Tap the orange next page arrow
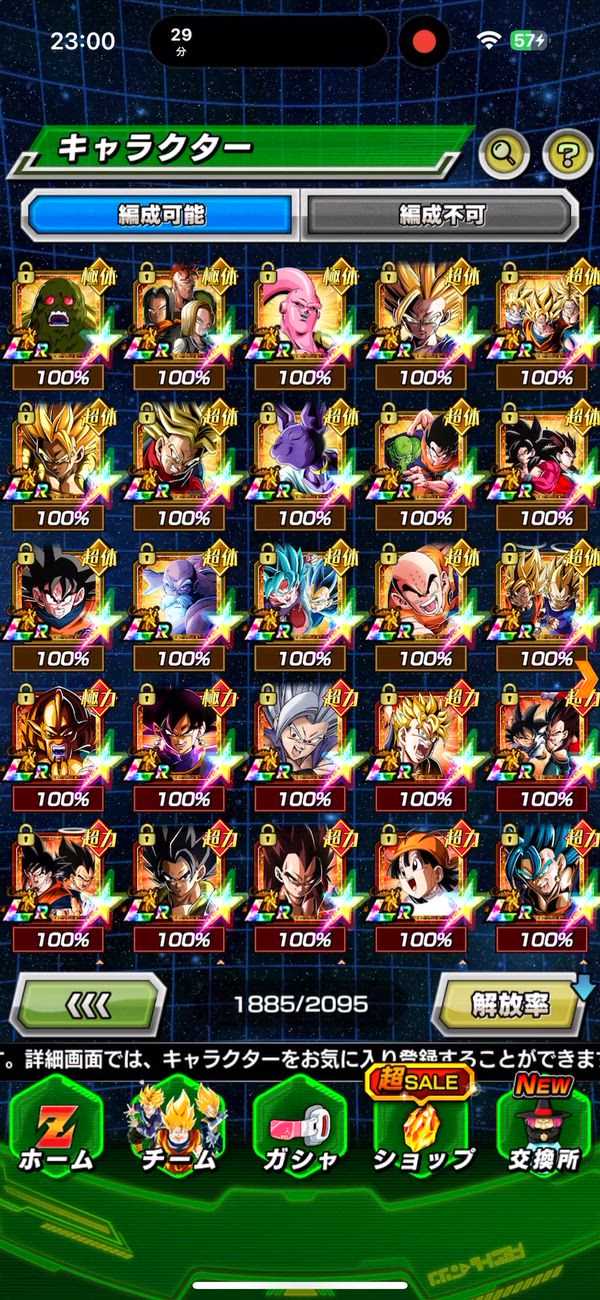 coord(586,676)
